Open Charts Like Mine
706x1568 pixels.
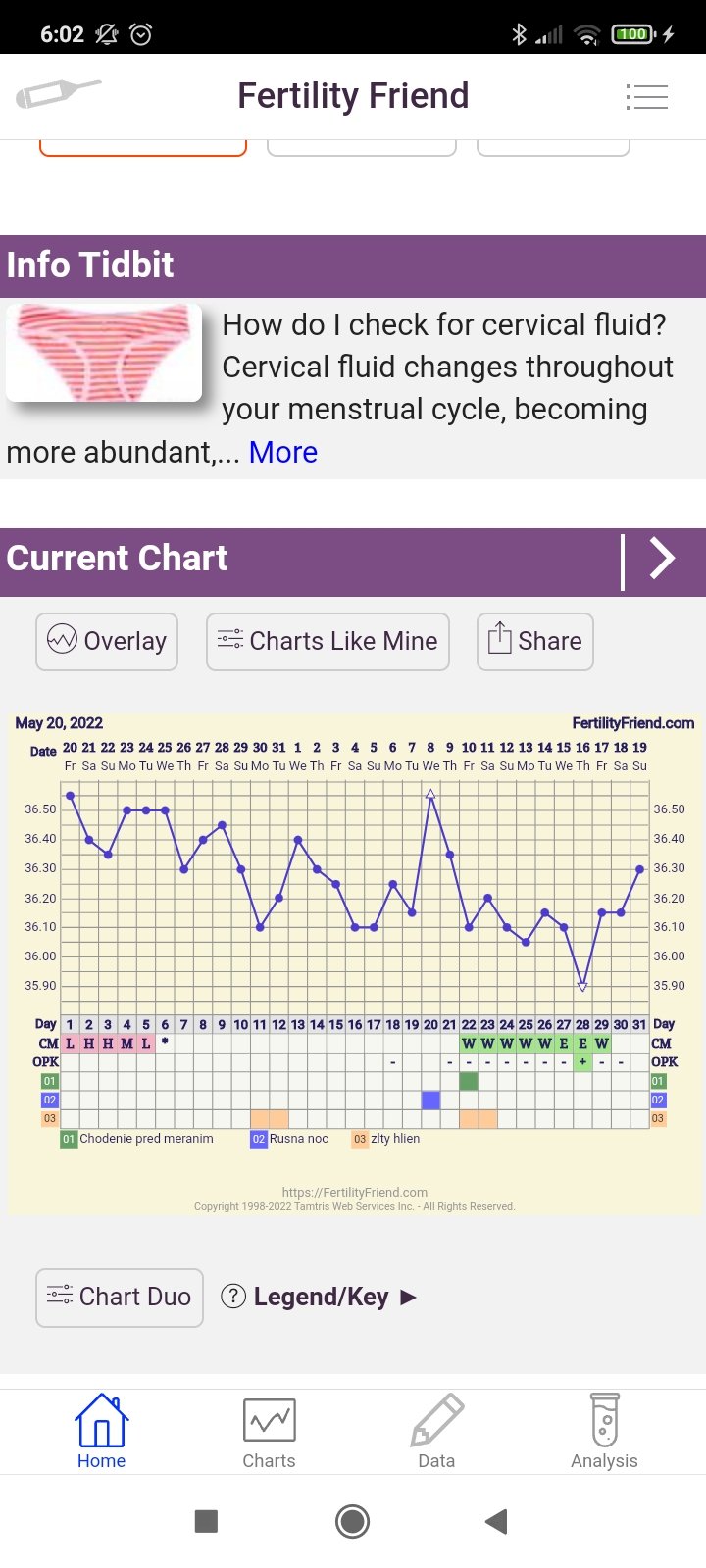(328, 641)
